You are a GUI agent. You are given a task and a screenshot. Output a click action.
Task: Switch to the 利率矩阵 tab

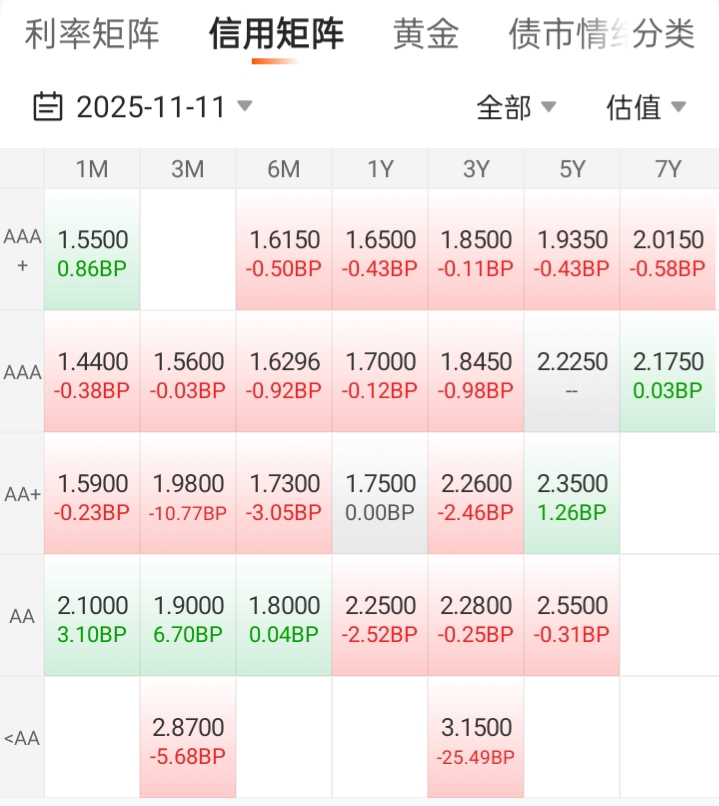click(x=92, y=34)
